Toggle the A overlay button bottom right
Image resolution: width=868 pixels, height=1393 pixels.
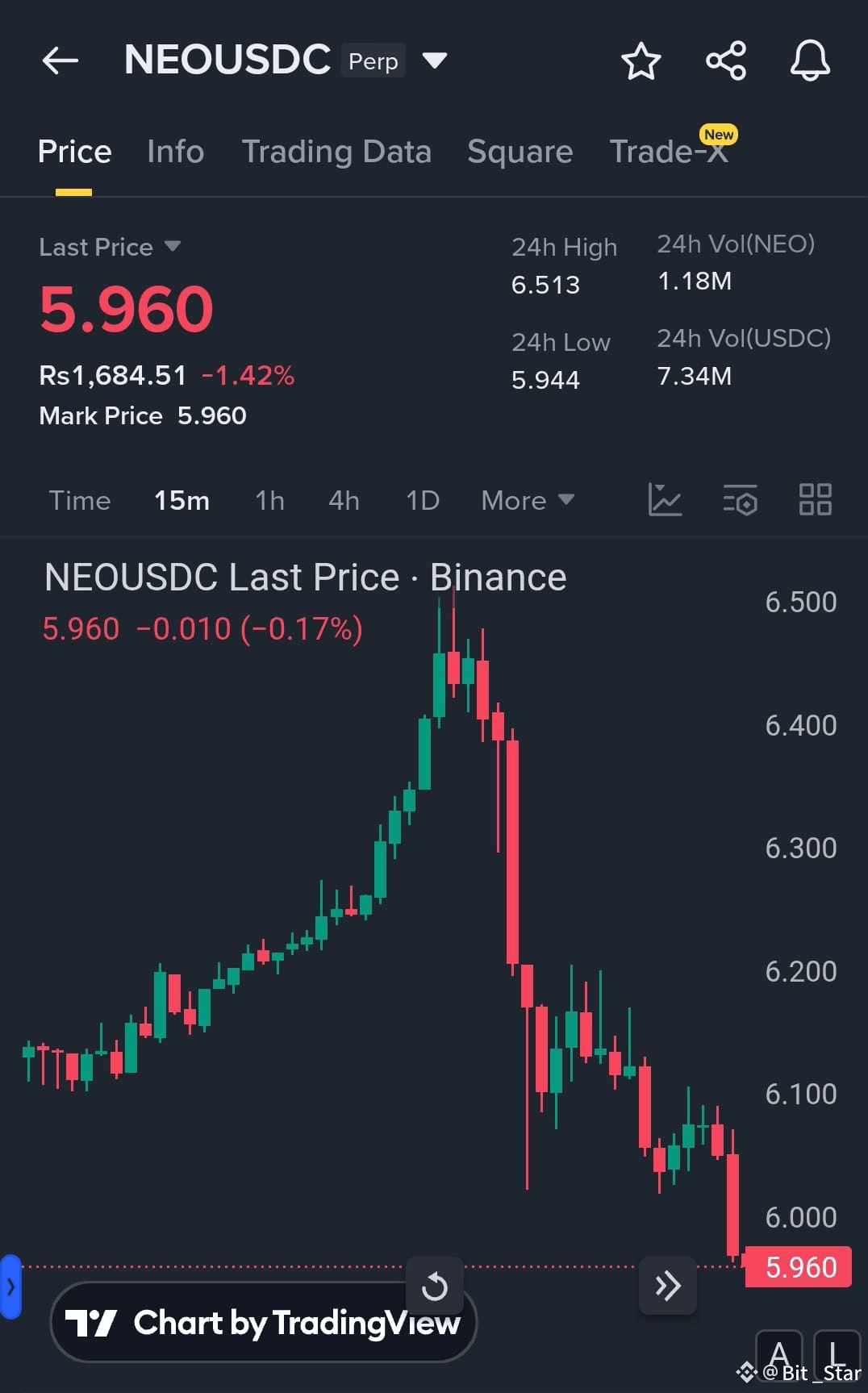(x=780, y=1355)
